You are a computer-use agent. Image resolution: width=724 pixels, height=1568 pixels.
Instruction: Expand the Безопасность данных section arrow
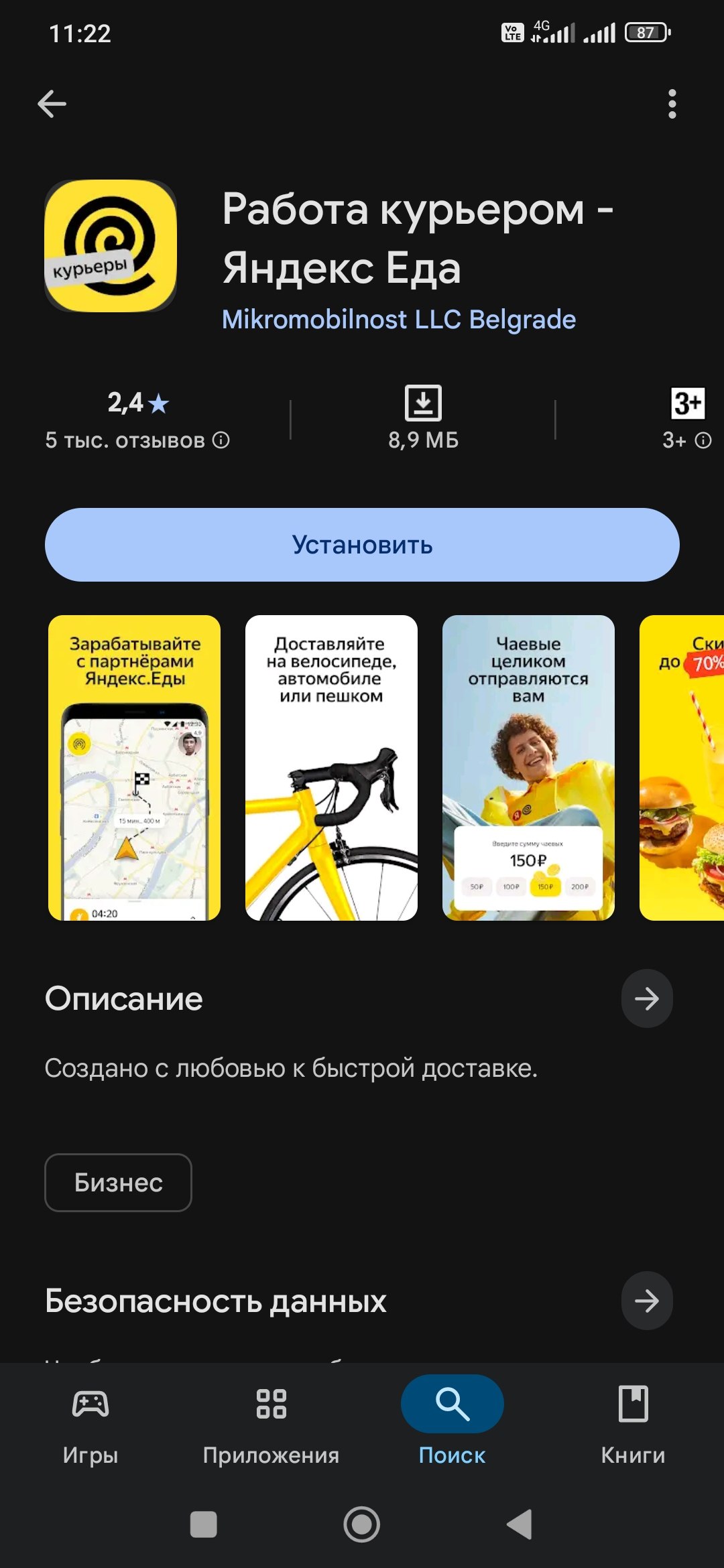(646, 1301)
